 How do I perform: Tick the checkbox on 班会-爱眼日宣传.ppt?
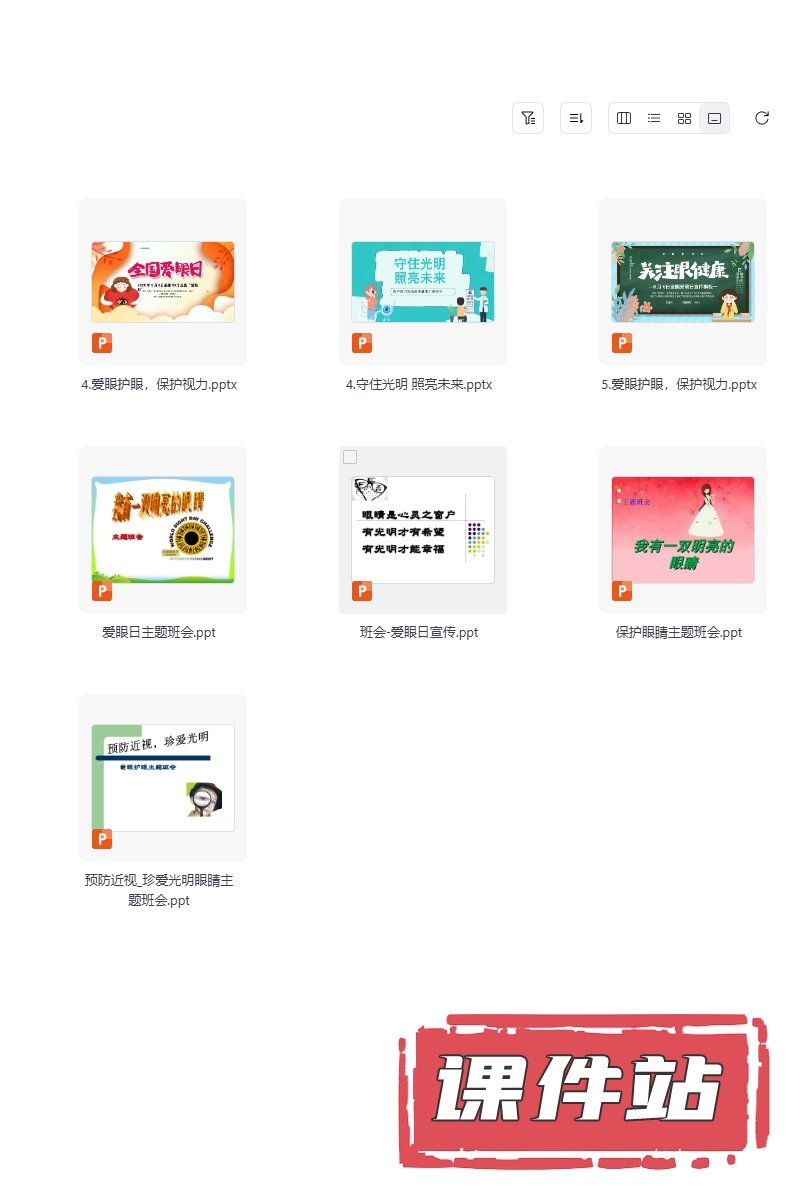tap(350, 457)
